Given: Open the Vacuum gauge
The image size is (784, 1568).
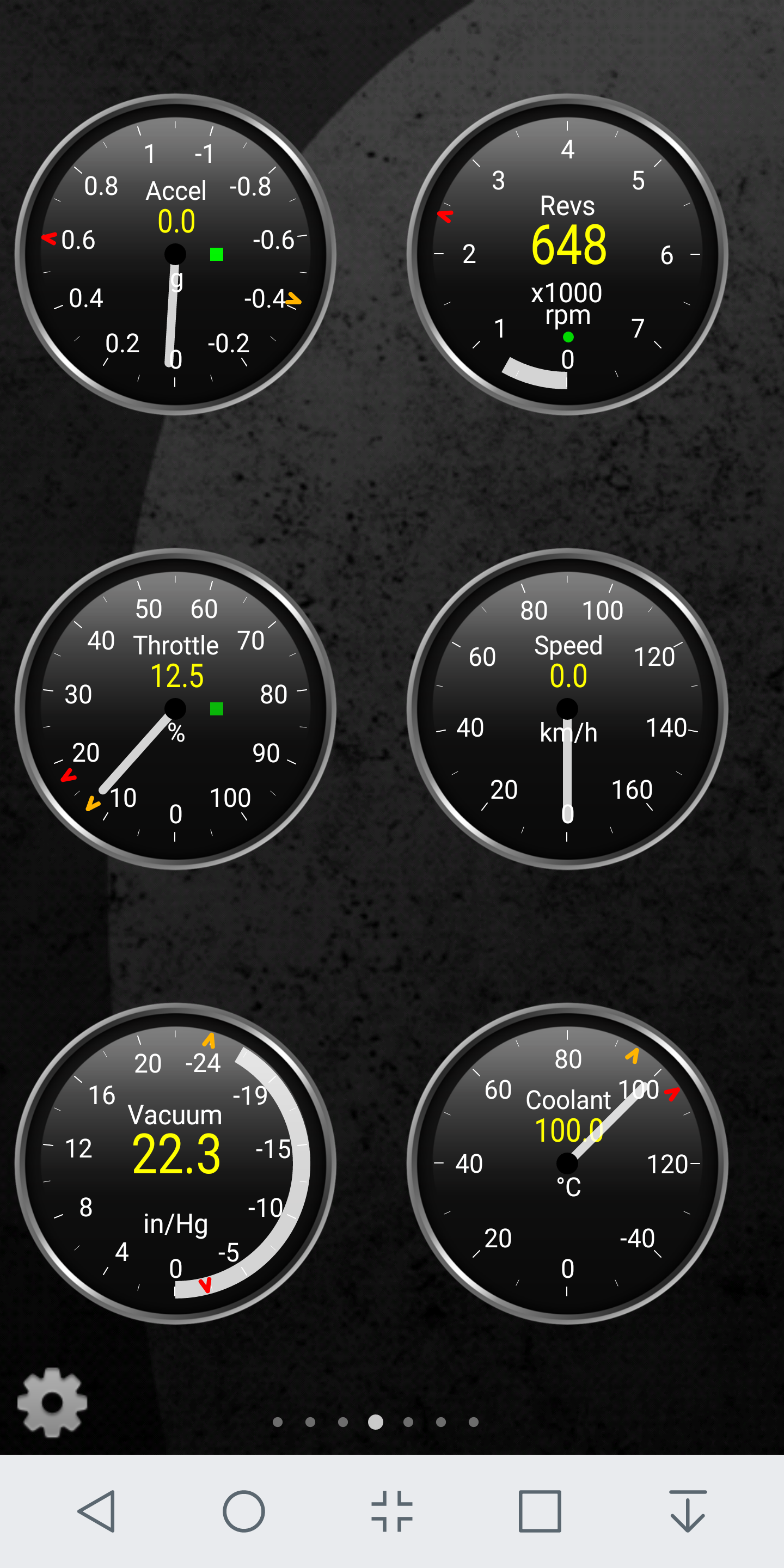Looking at the screenshot, I should point(175,1163).
